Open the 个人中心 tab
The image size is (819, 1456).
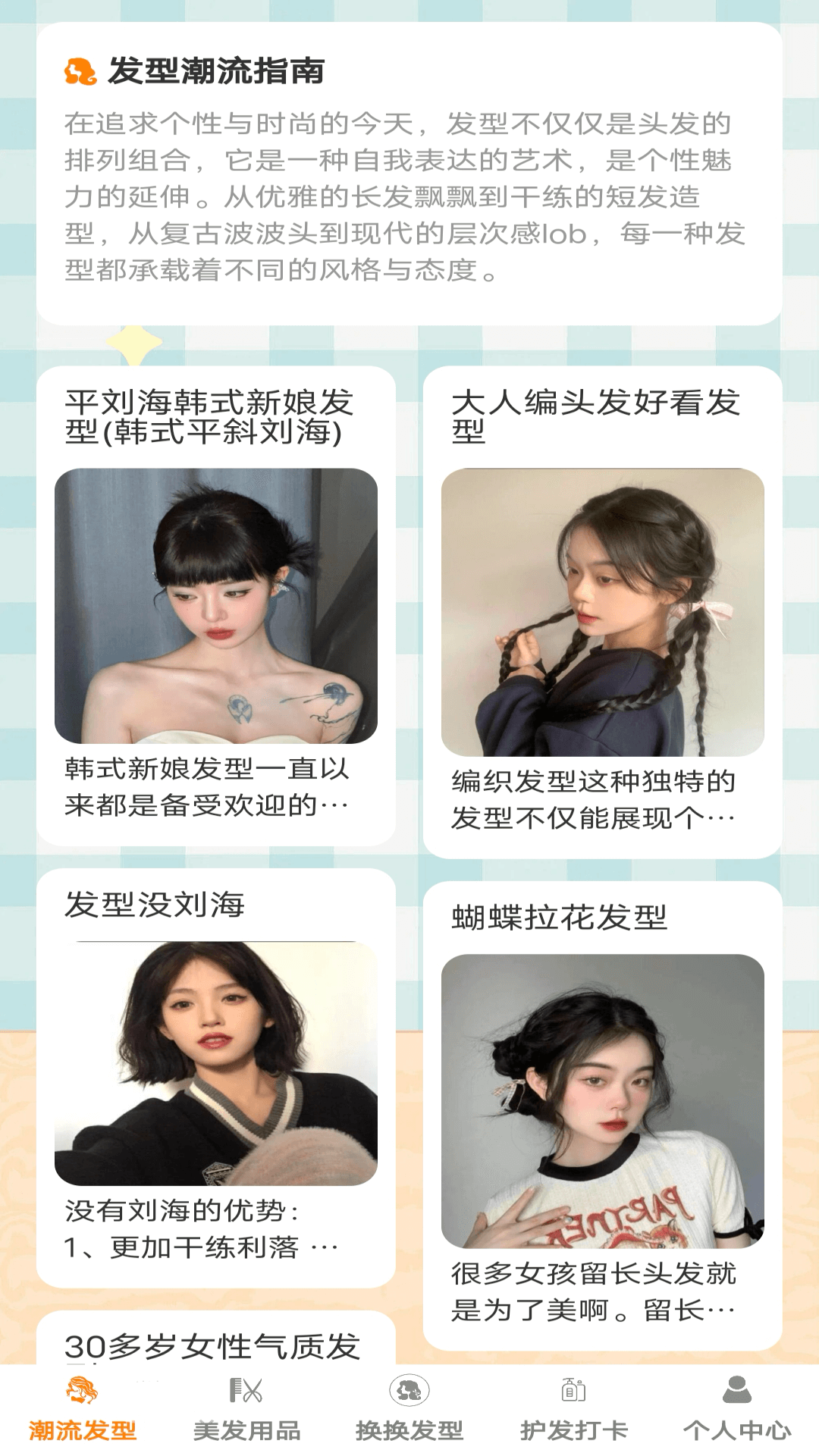click(737, 1409)
